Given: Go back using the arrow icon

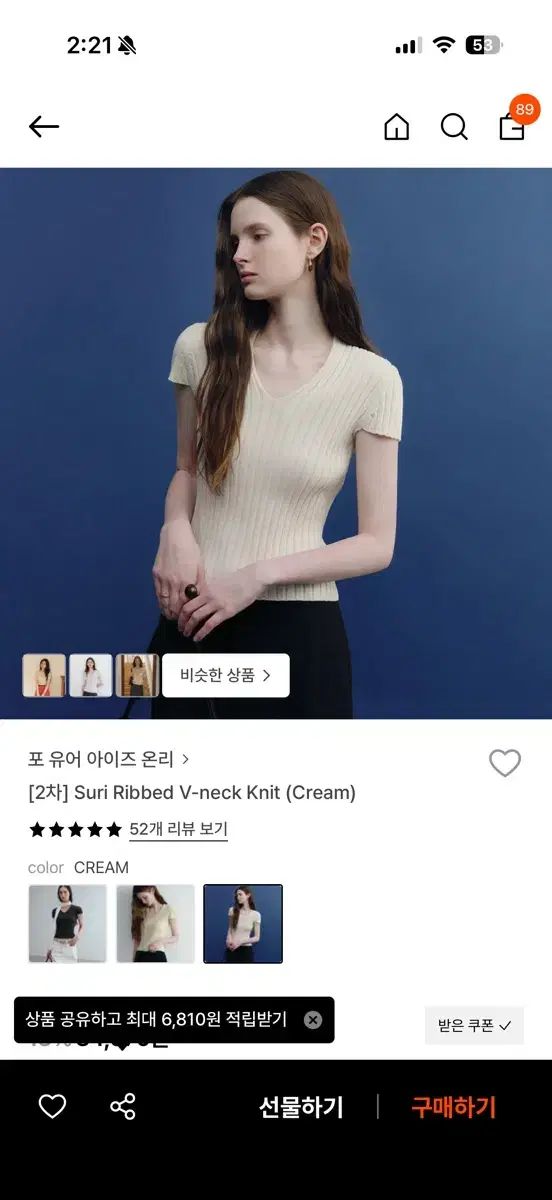Looking at the screenshot, I should (x=44, y=126).
